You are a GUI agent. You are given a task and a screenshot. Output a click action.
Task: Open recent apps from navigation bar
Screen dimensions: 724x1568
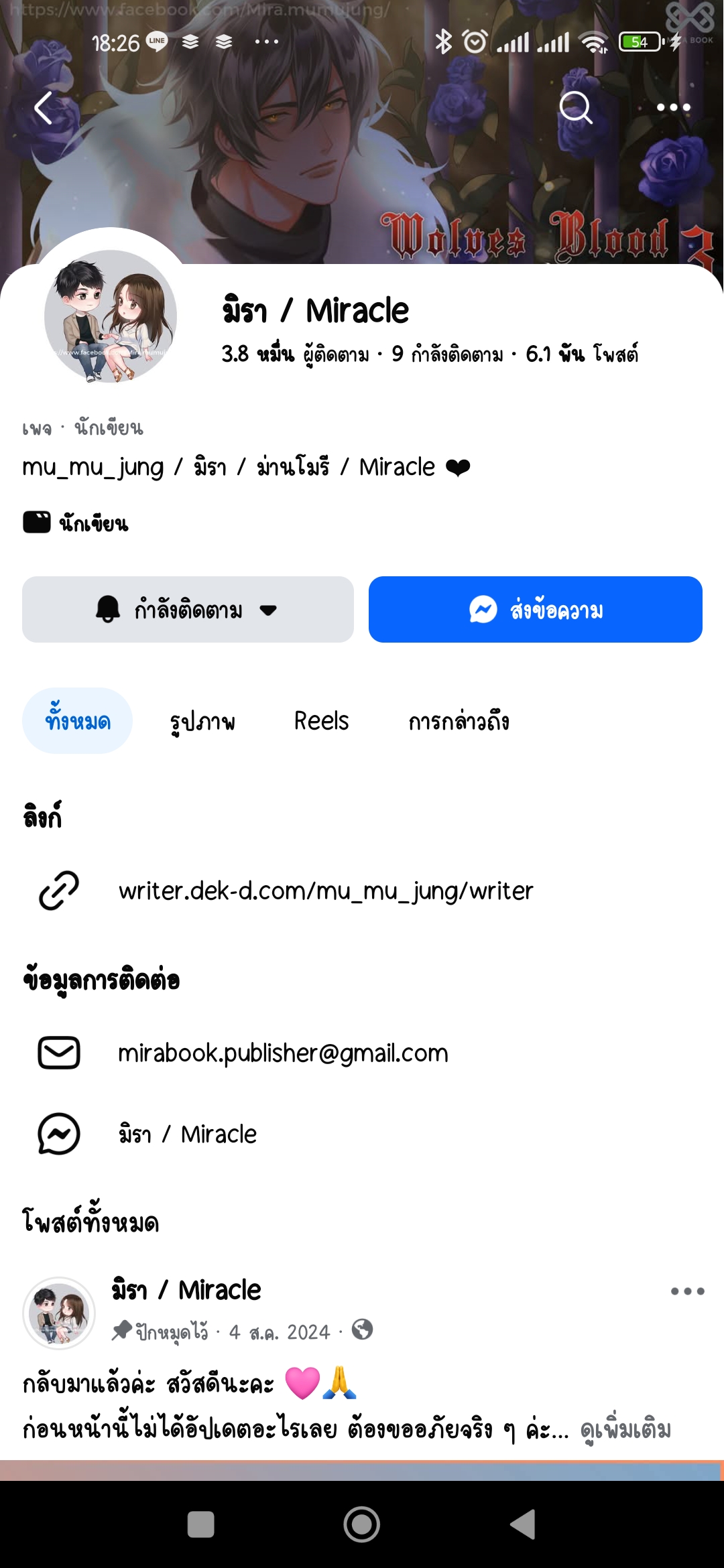[x=200, y=1524]
